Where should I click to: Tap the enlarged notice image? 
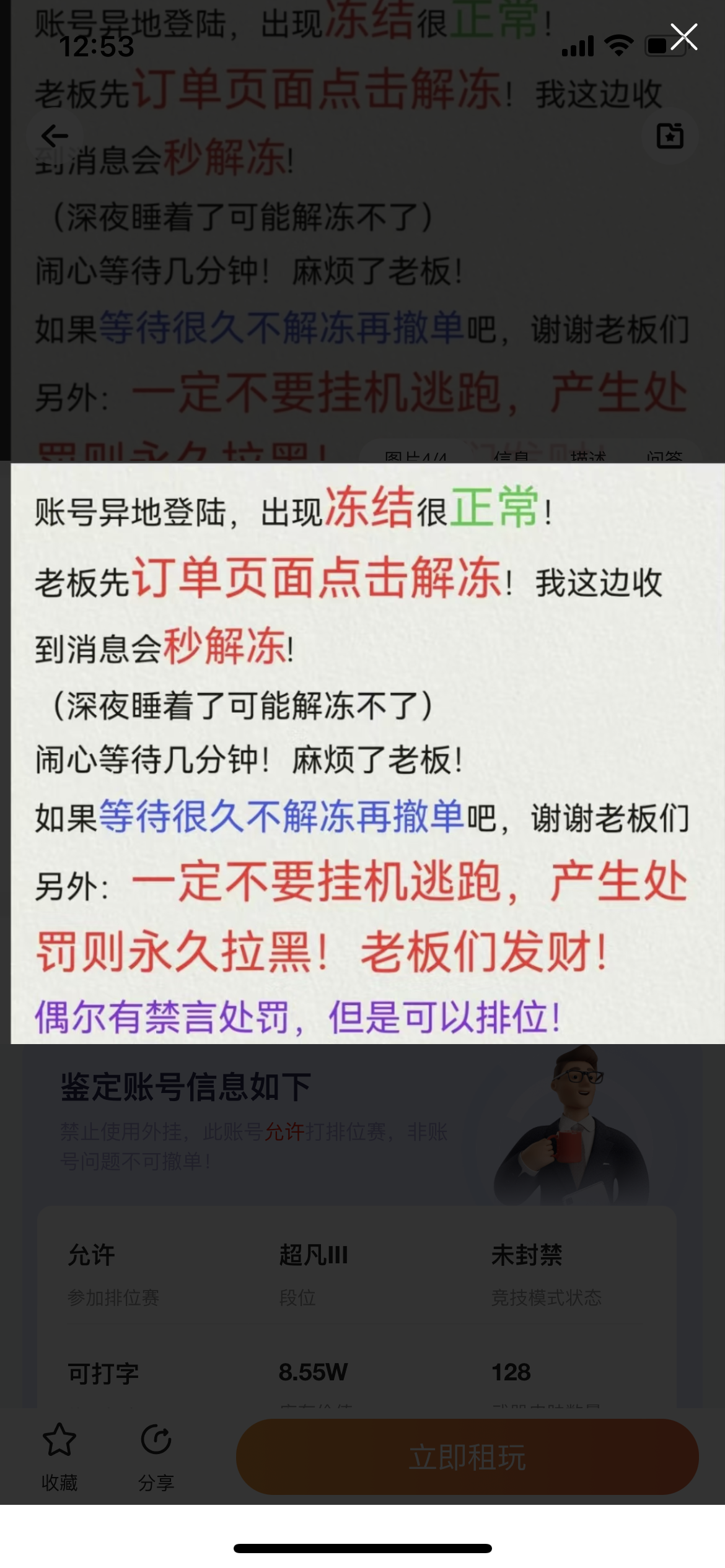pos(367,753)
